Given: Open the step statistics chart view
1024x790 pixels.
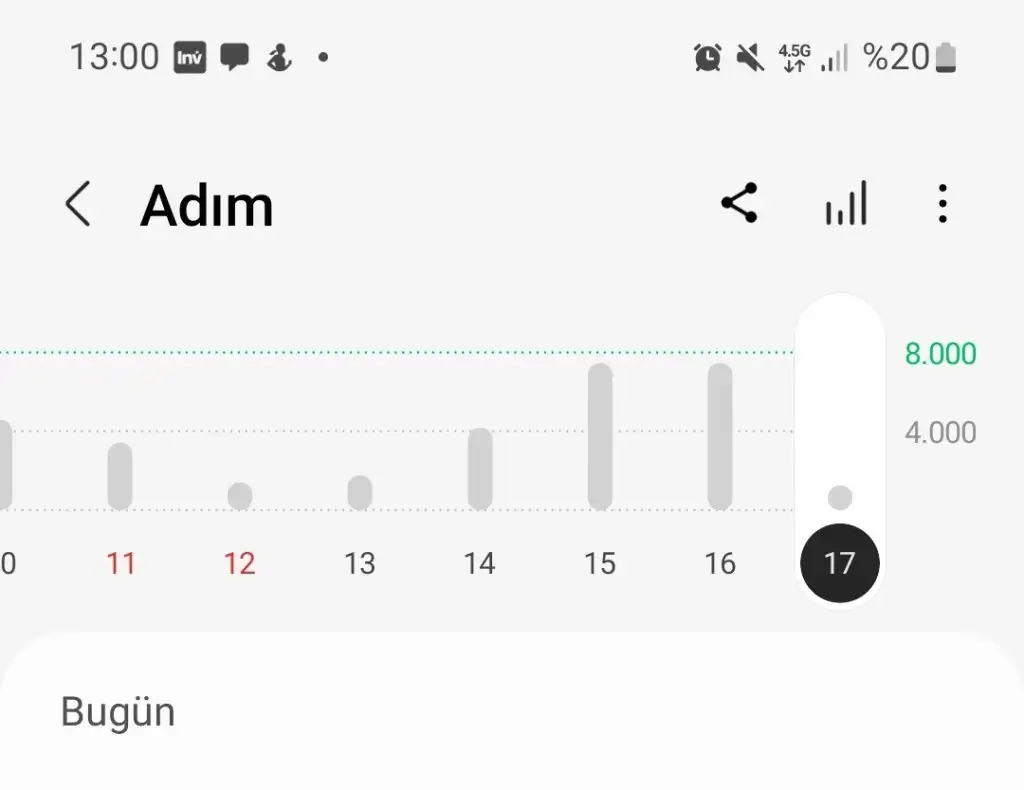Looking at the screenshot, I should (846, 204).
